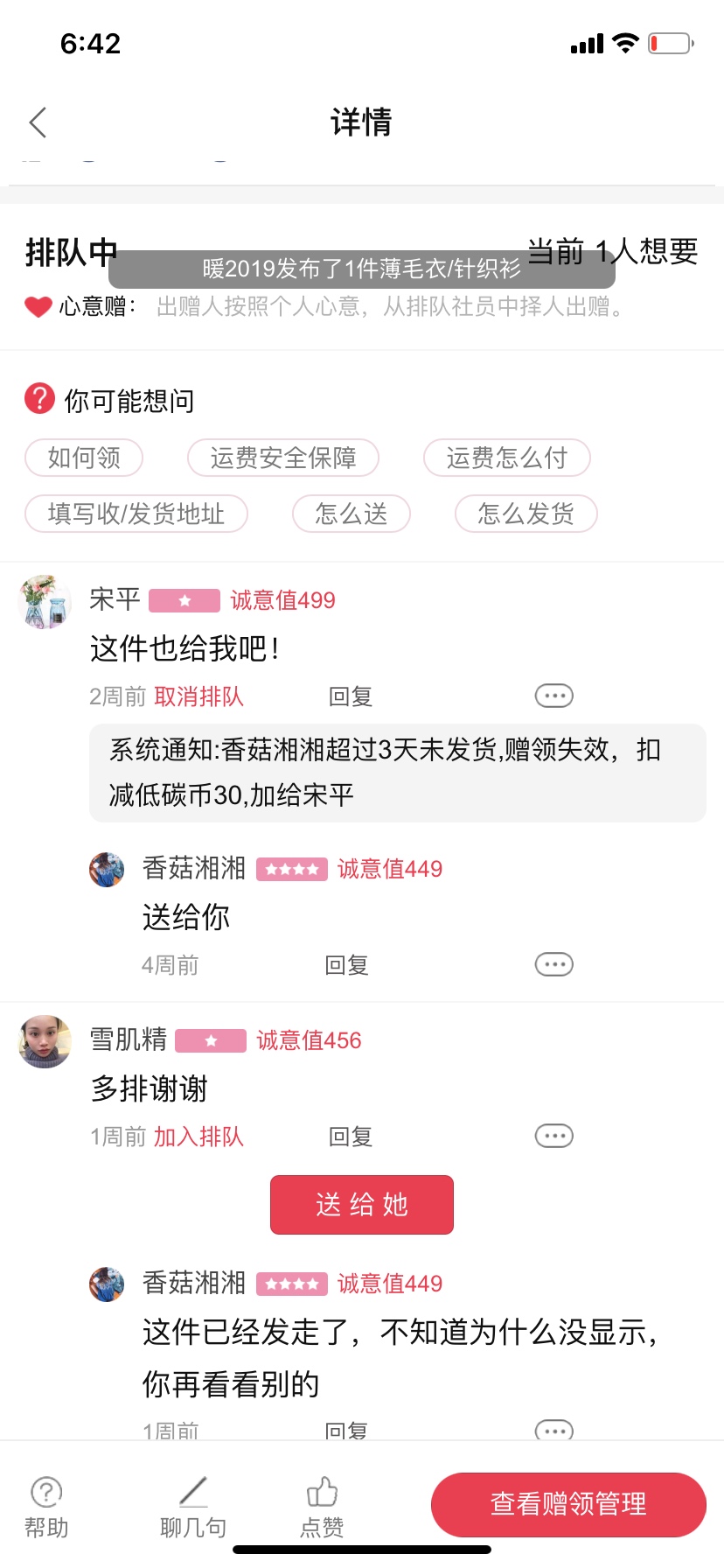Tap 加入排队 under 雪肌精's comment

tap(198, 1137)
